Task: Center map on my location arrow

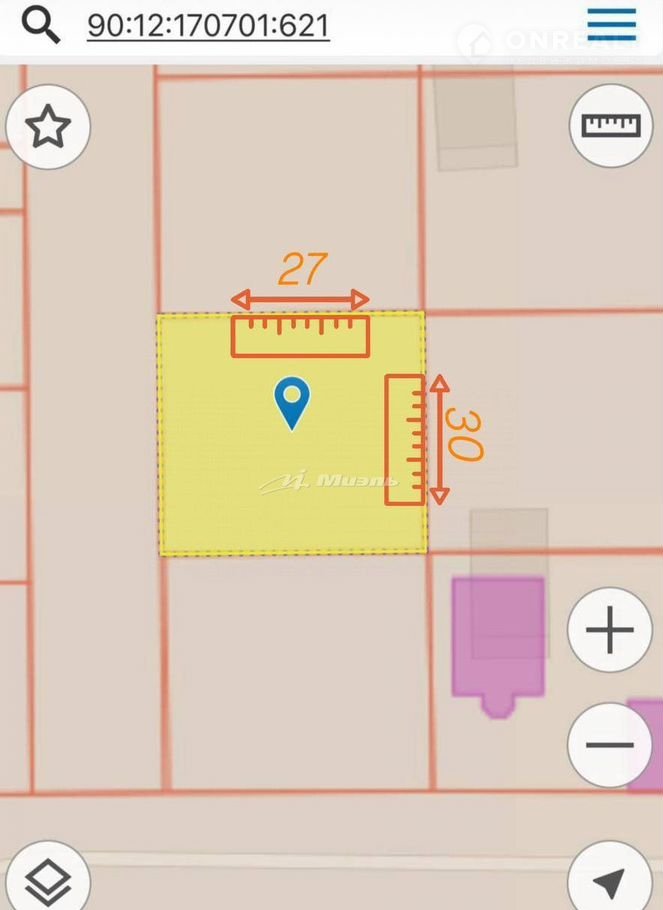Action: (x=609, y=882)
